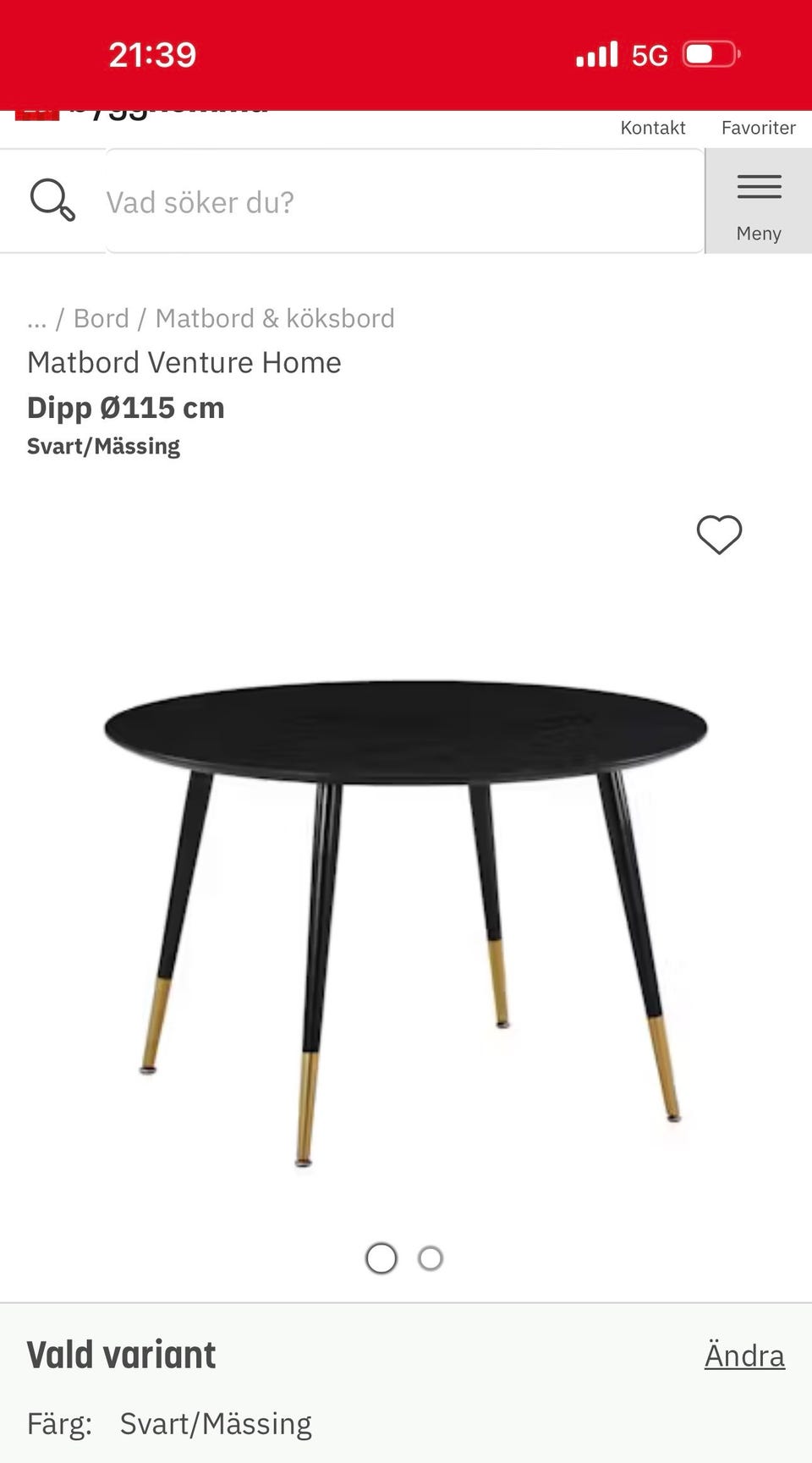Select the second image indicator dot
This screenshot has width=812, height=1463.
click(431, 1258)
